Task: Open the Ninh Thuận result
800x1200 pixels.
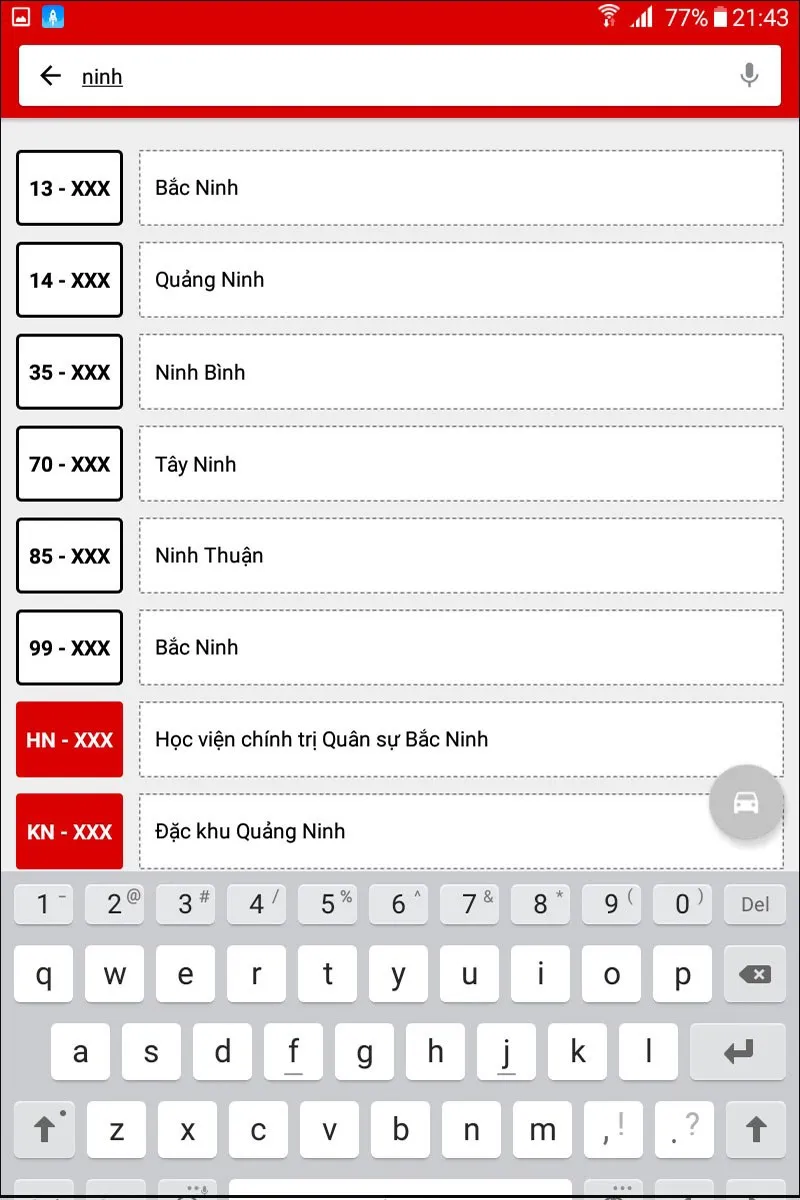Action: [460, 556]
